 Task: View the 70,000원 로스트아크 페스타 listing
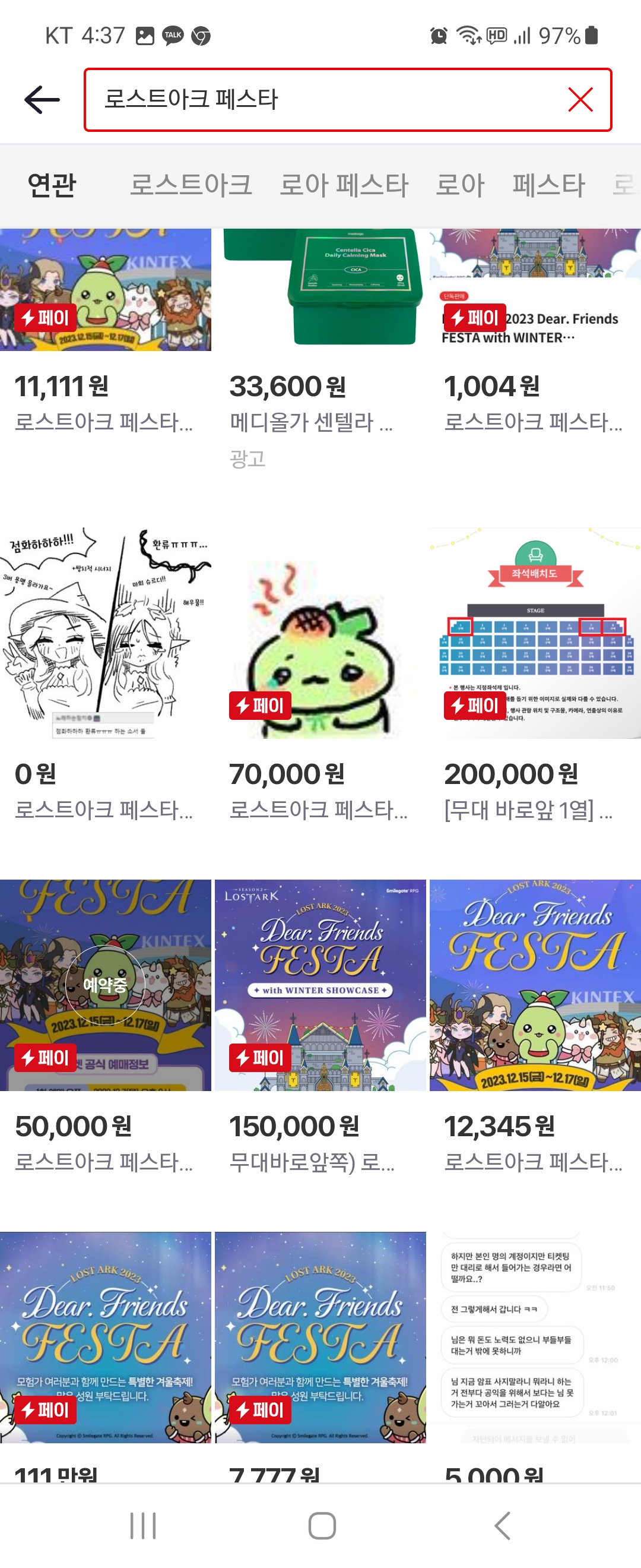320,669
